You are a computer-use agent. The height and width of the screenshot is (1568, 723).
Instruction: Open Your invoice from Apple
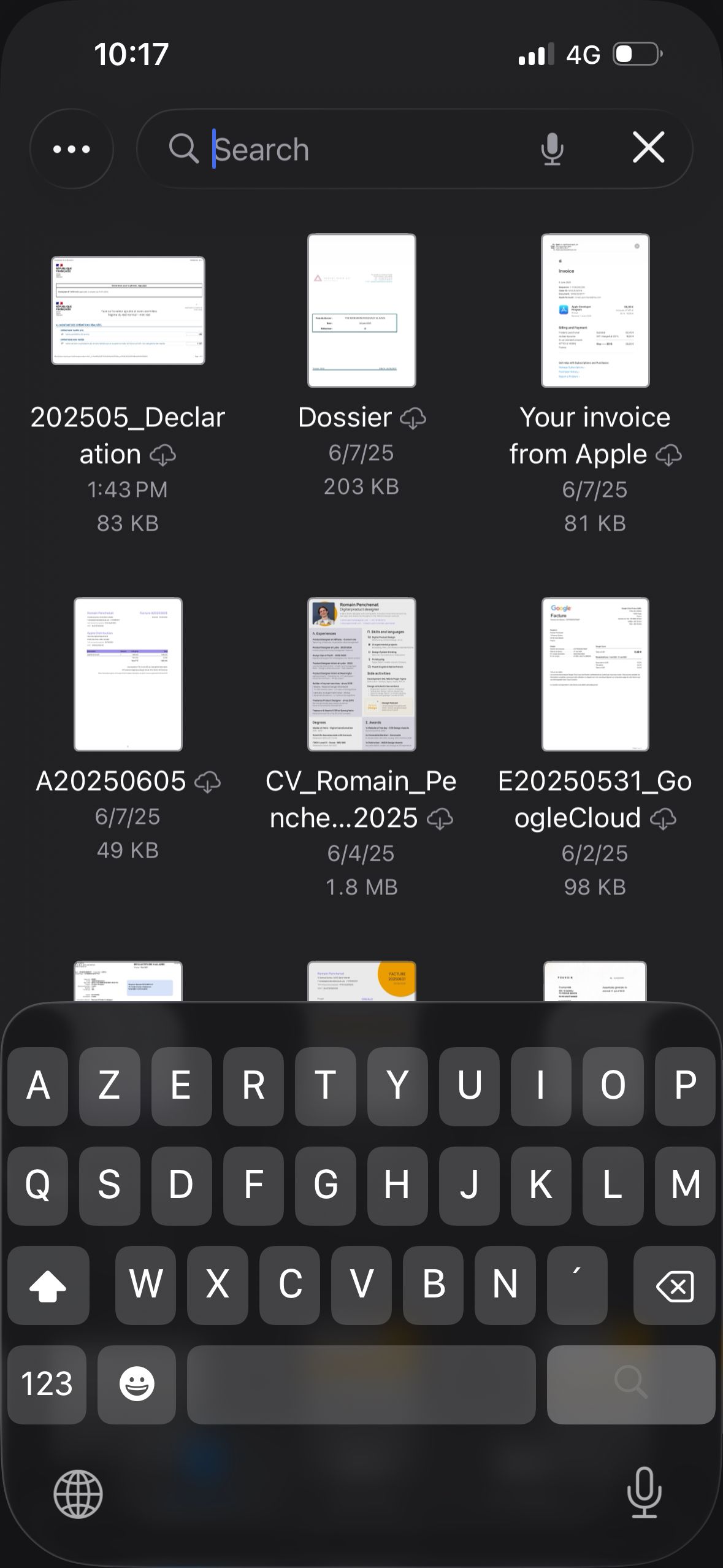click(595, 310)
